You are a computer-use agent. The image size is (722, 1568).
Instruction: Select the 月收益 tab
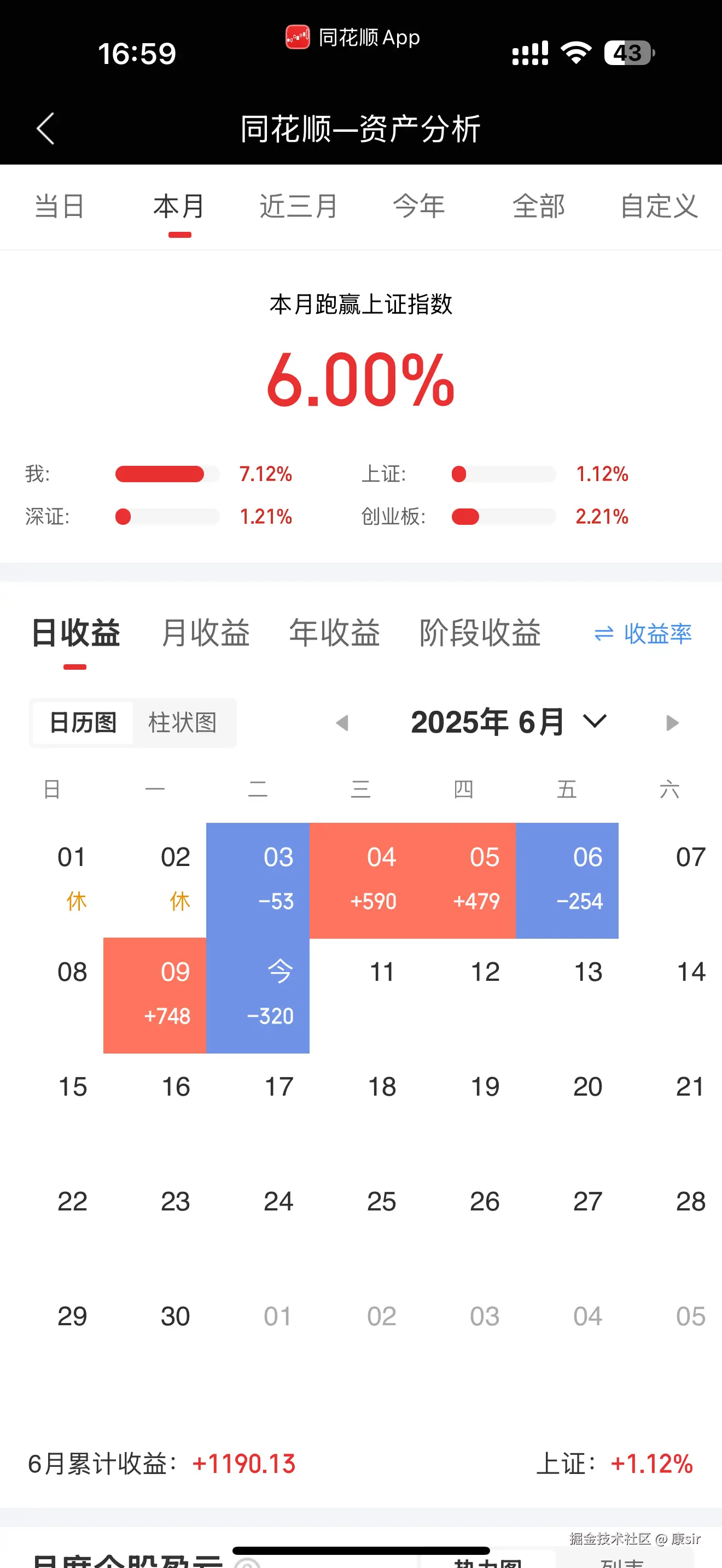205,633
